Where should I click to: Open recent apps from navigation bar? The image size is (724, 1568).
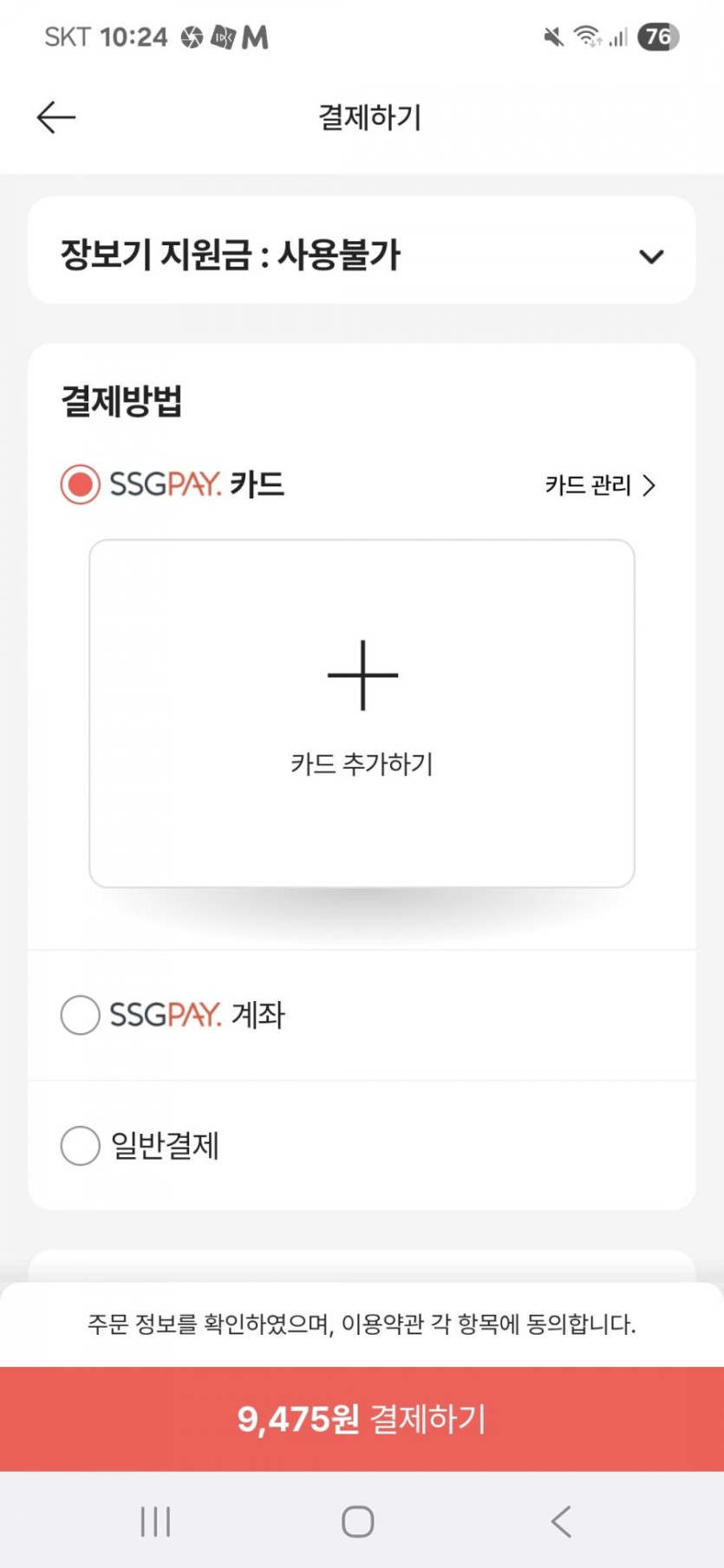pyautogui.click(x=156, y=1521)
